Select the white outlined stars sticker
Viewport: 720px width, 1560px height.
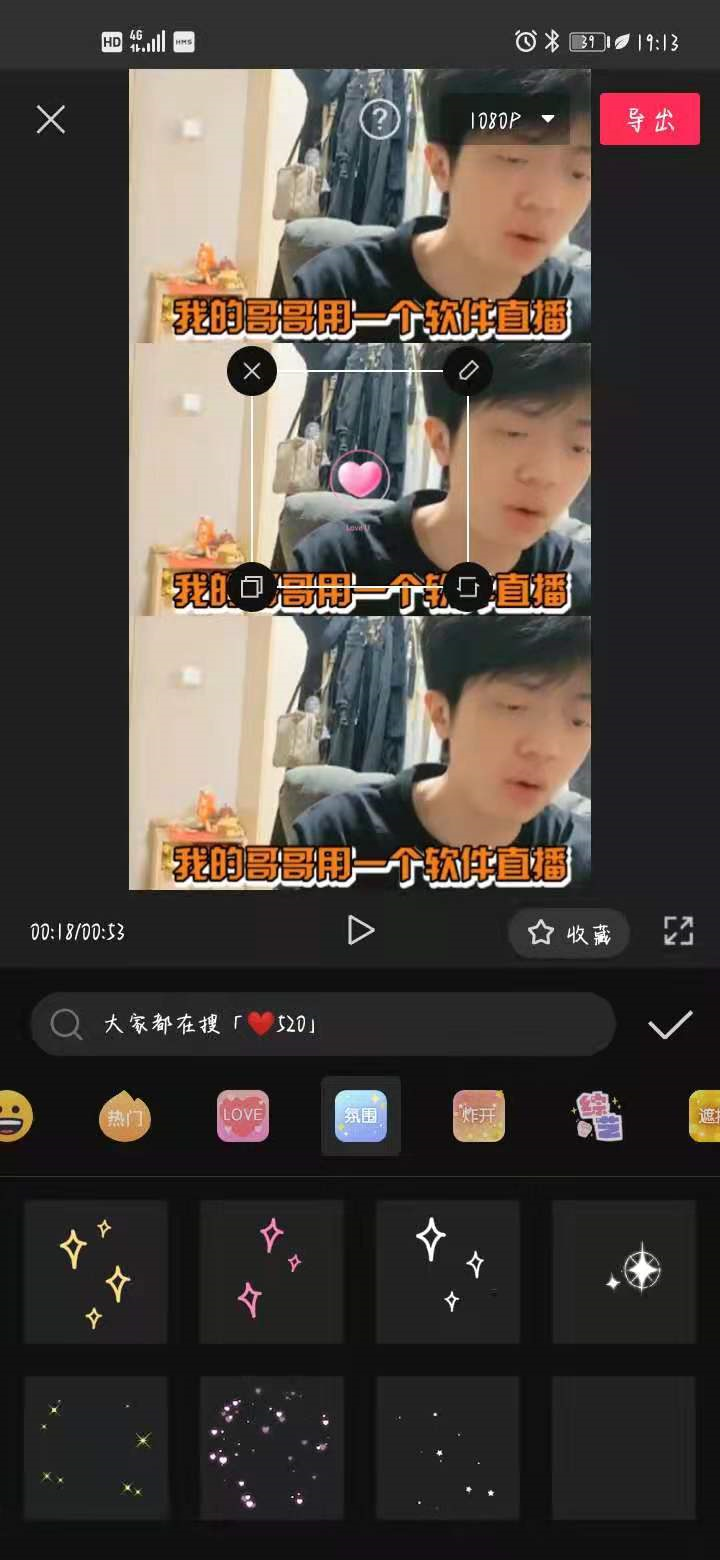coord(448,1272)
